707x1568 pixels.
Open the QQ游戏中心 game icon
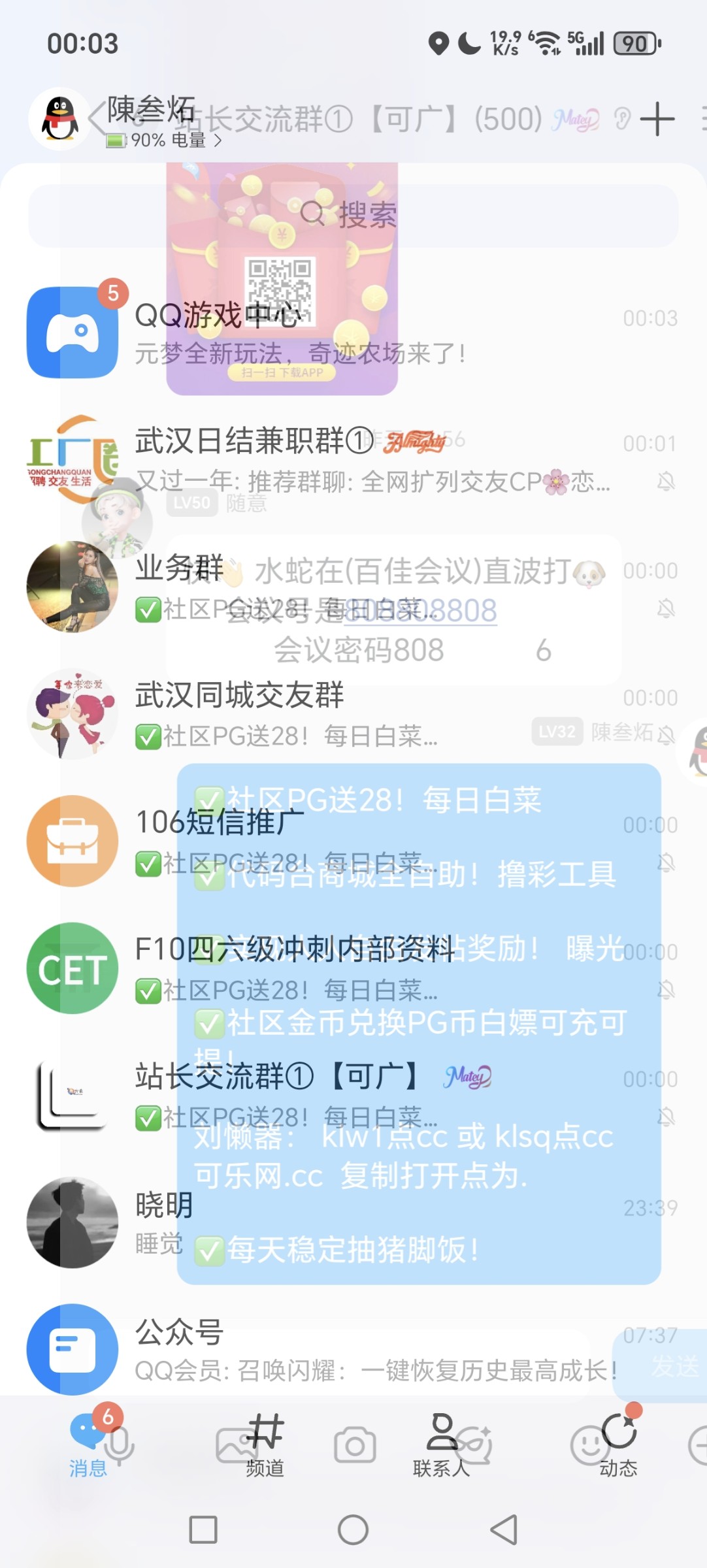[x=72, y=332]
